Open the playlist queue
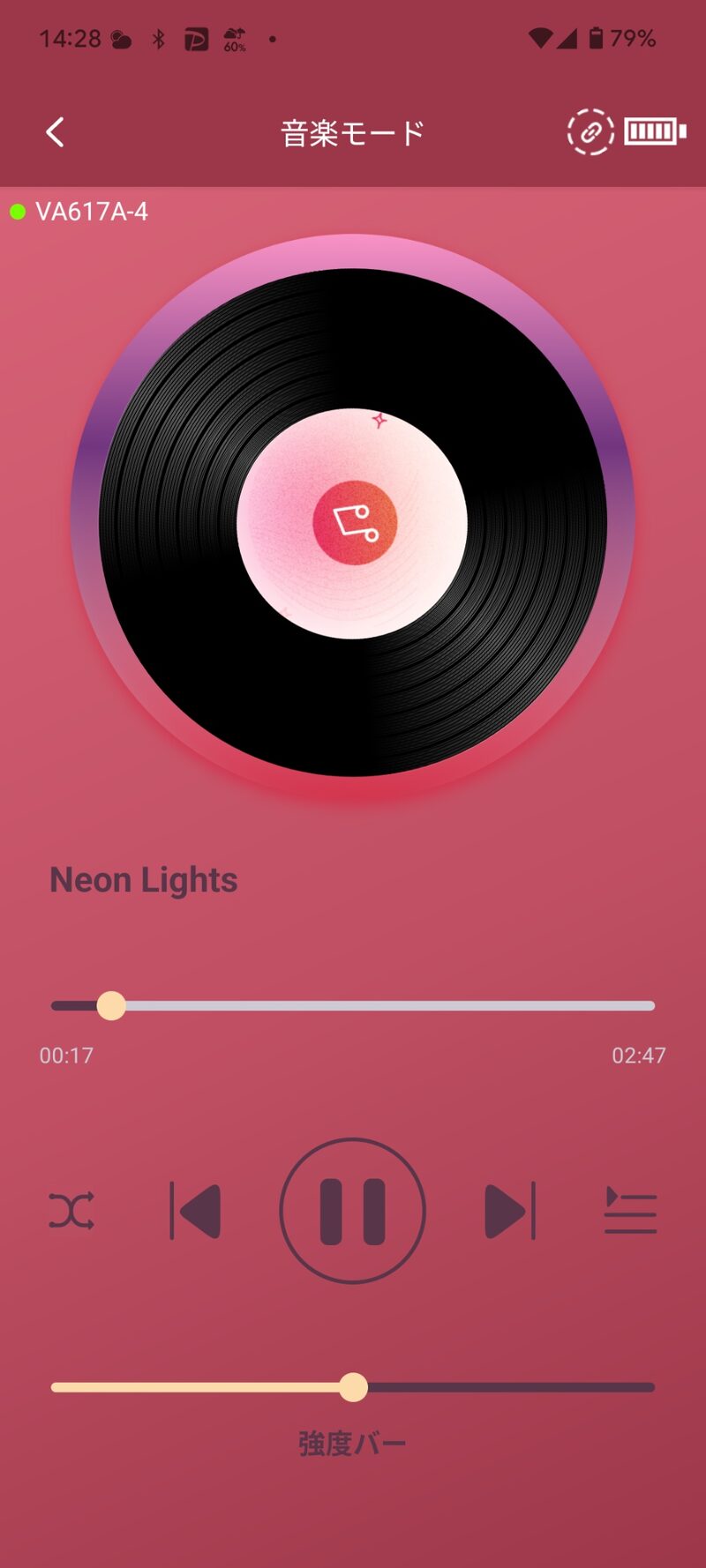706x1568 pixels. click(630, 1211)
